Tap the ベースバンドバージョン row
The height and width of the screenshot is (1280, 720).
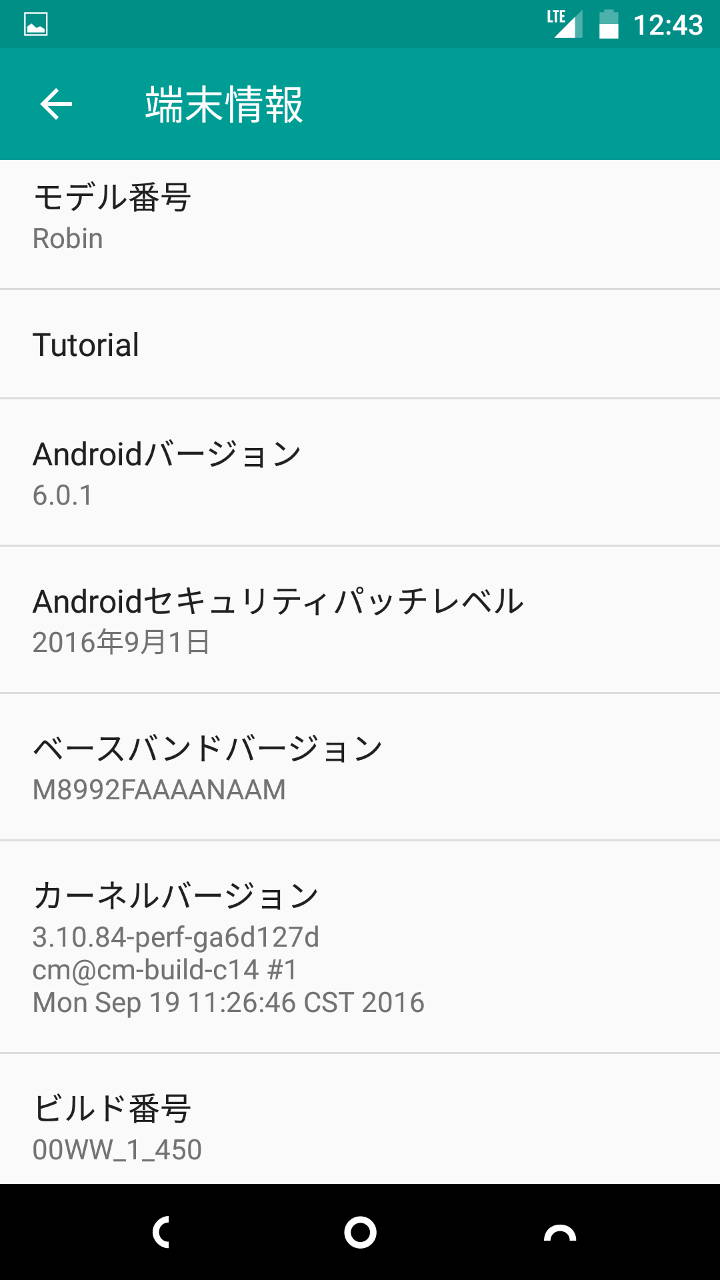(360, 767)
